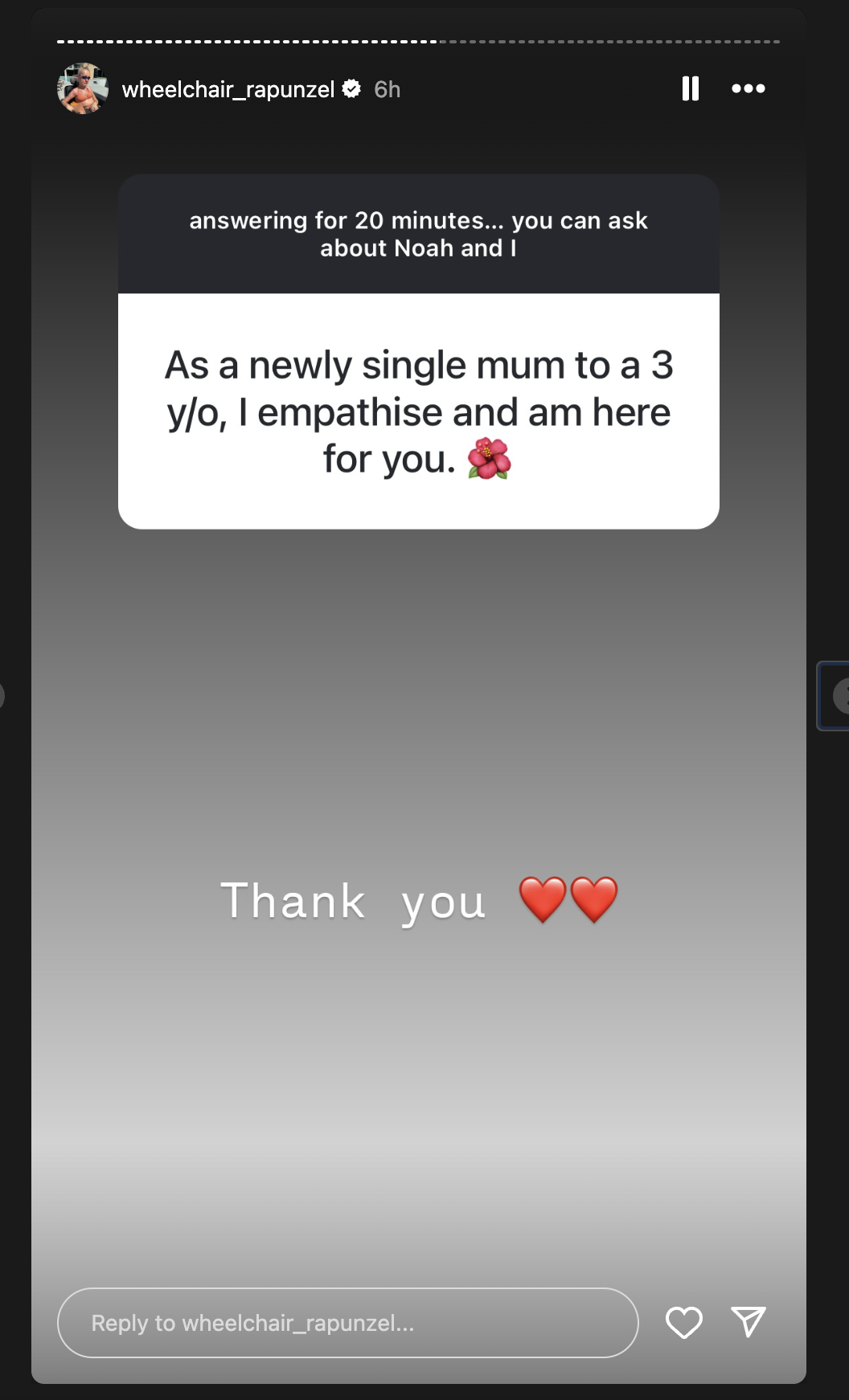Focus the Reply to wheelchair_rapunzel field
This screenshot has height=1400, width=849.
348,1323
